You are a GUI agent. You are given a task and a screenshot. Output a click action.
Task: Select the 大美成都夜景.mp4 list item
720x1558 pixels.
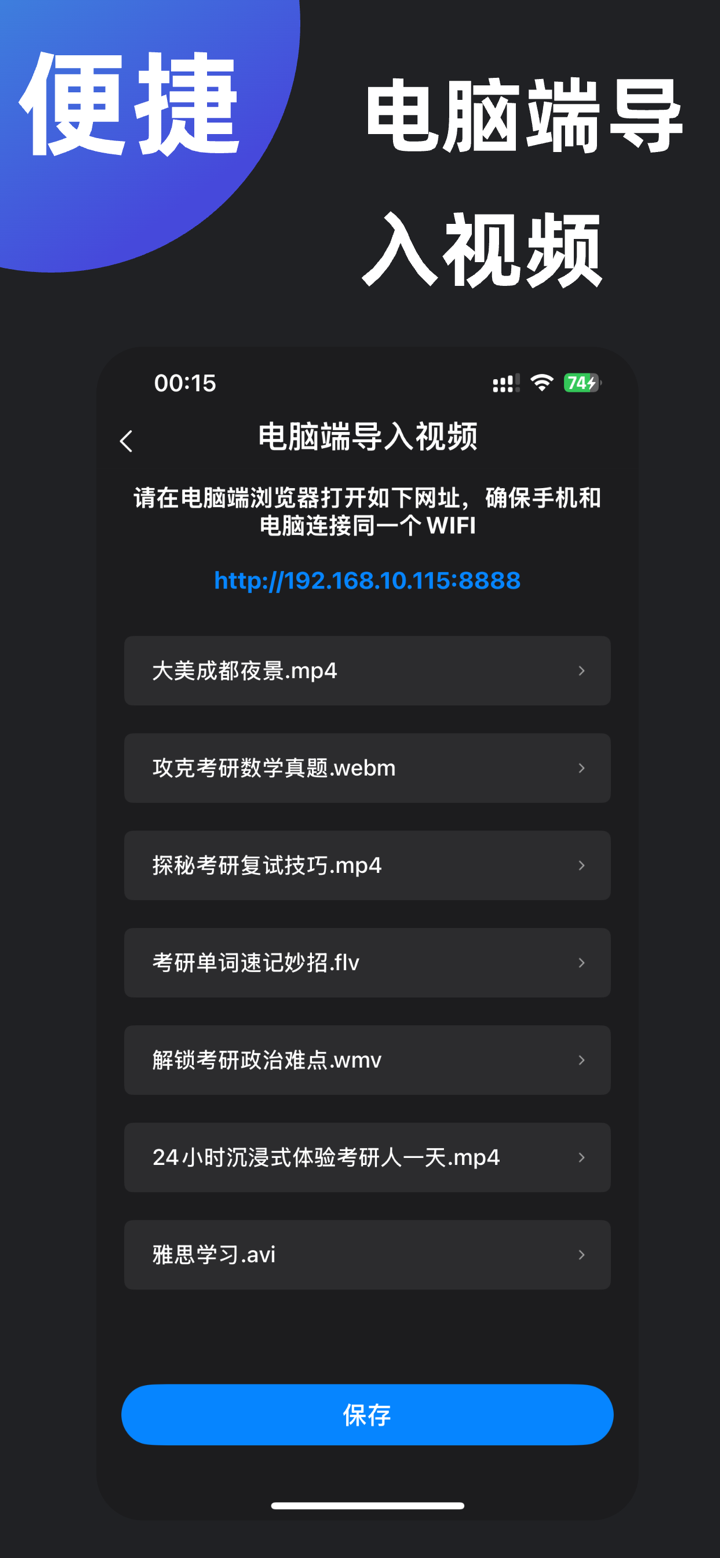(366, 670)
